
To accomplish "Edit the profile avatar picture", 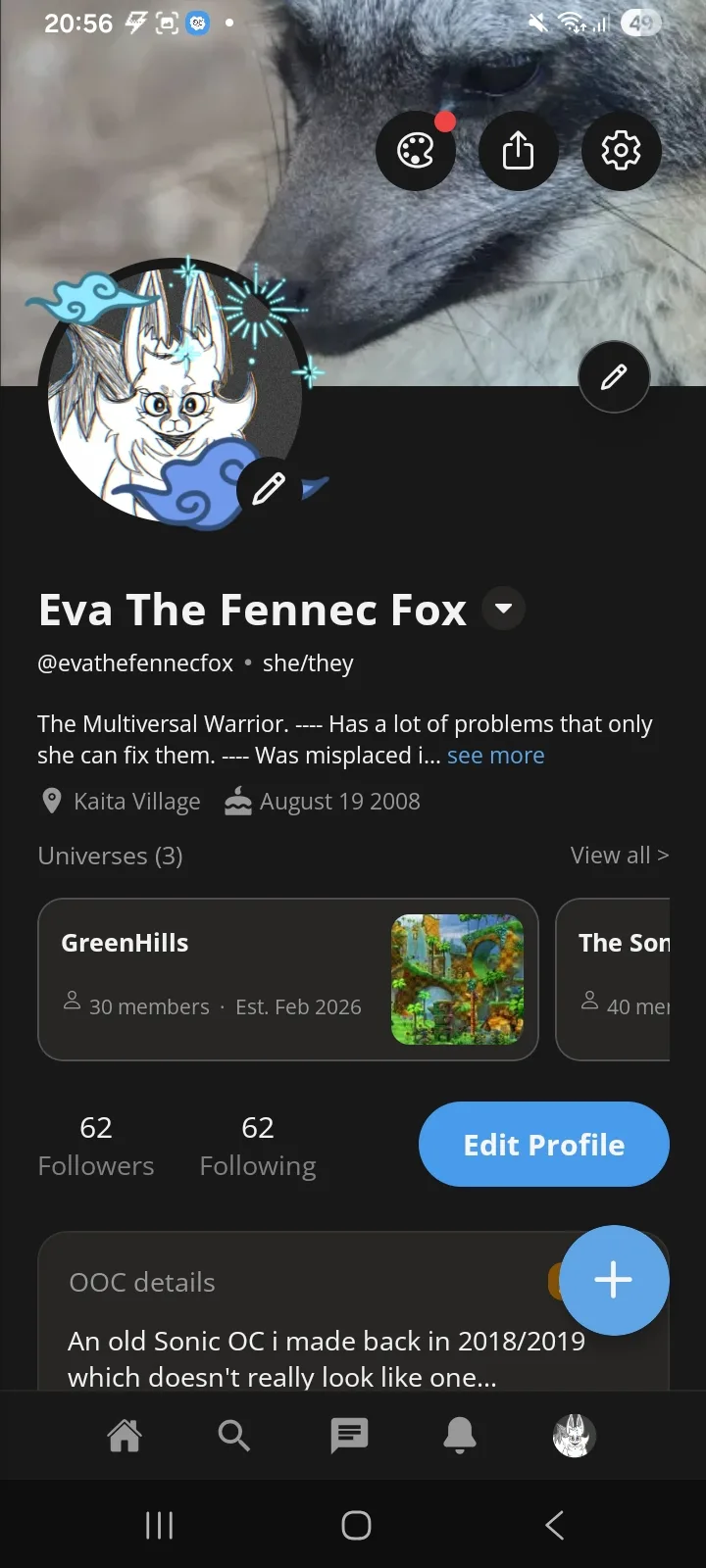I will (x=269, y=488).
